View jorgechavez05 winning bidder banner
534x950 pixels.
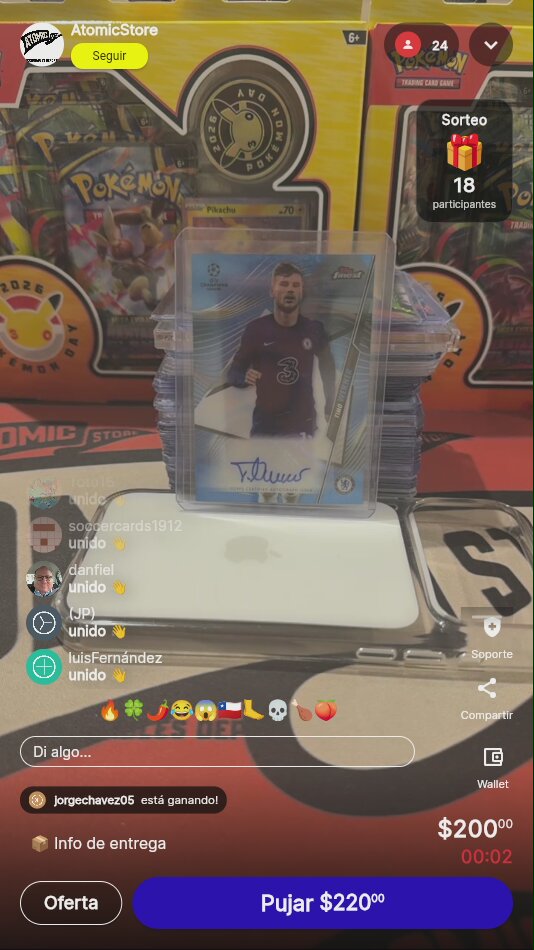coord(124,800)
